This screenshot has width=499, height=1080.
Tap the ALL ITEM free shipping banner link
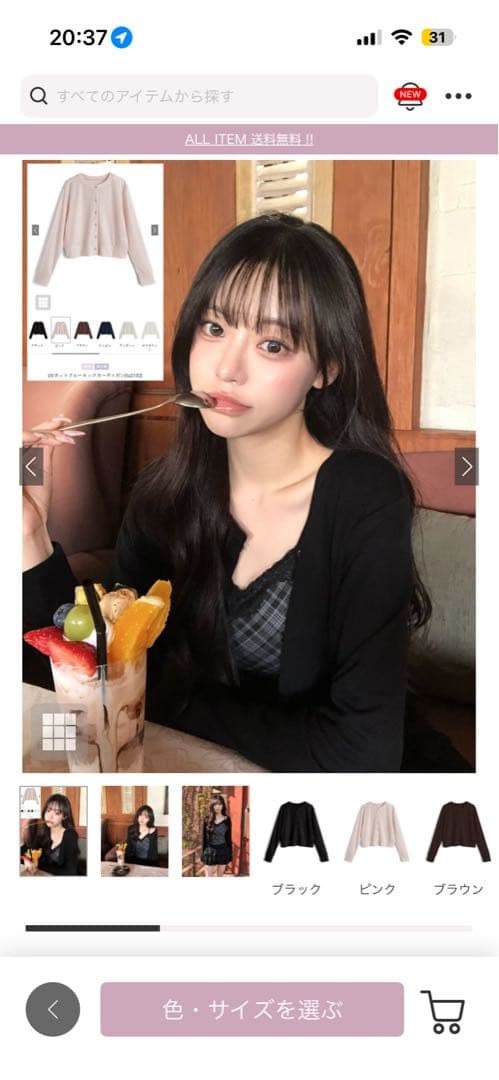[249, 139]
